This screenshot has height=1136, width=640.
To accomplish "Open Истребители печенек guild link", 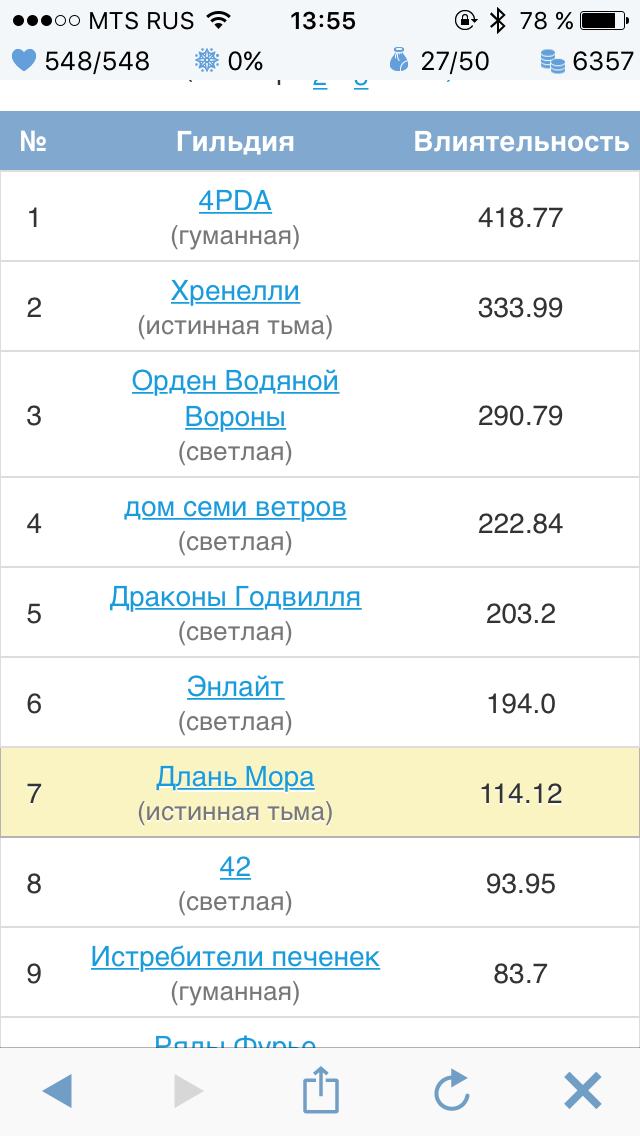I will (x=235, y=957).
